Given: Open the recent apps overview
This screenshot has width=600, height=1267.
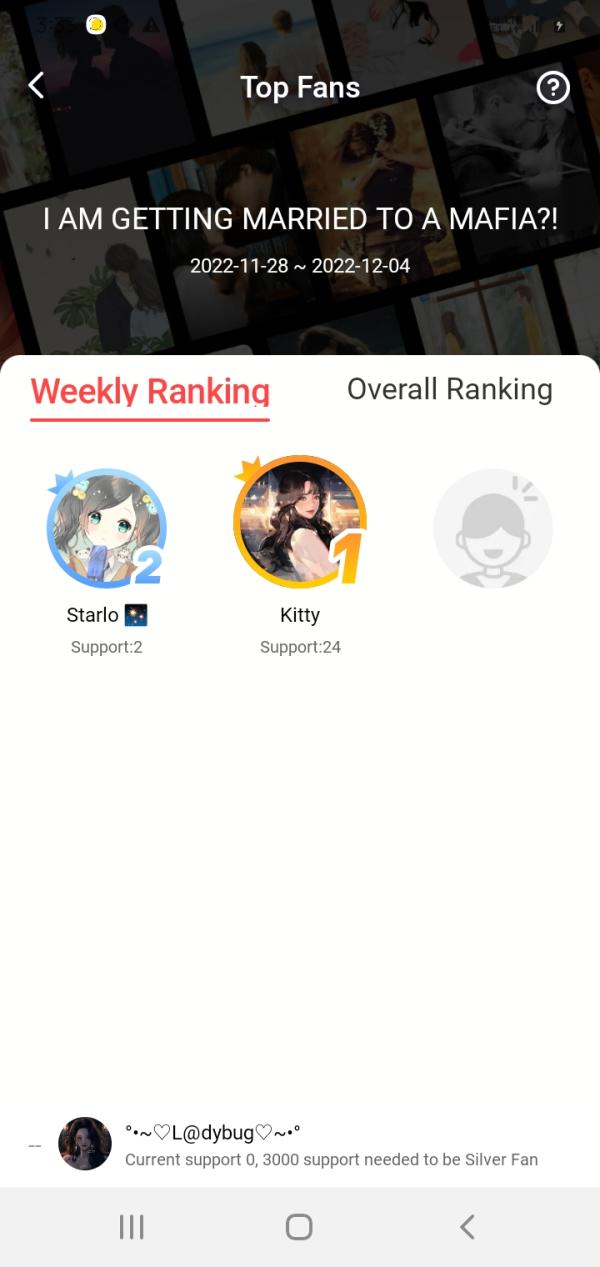Looking at the screenshot, I should [132, 1227].
